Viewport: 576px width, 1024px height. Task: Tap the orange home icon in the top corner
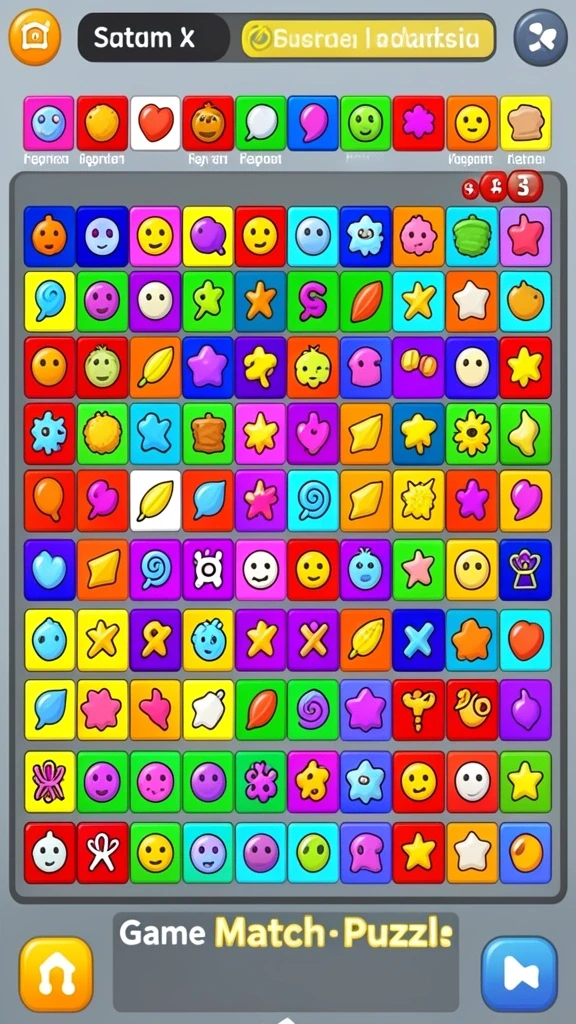[x=35, y=37]
